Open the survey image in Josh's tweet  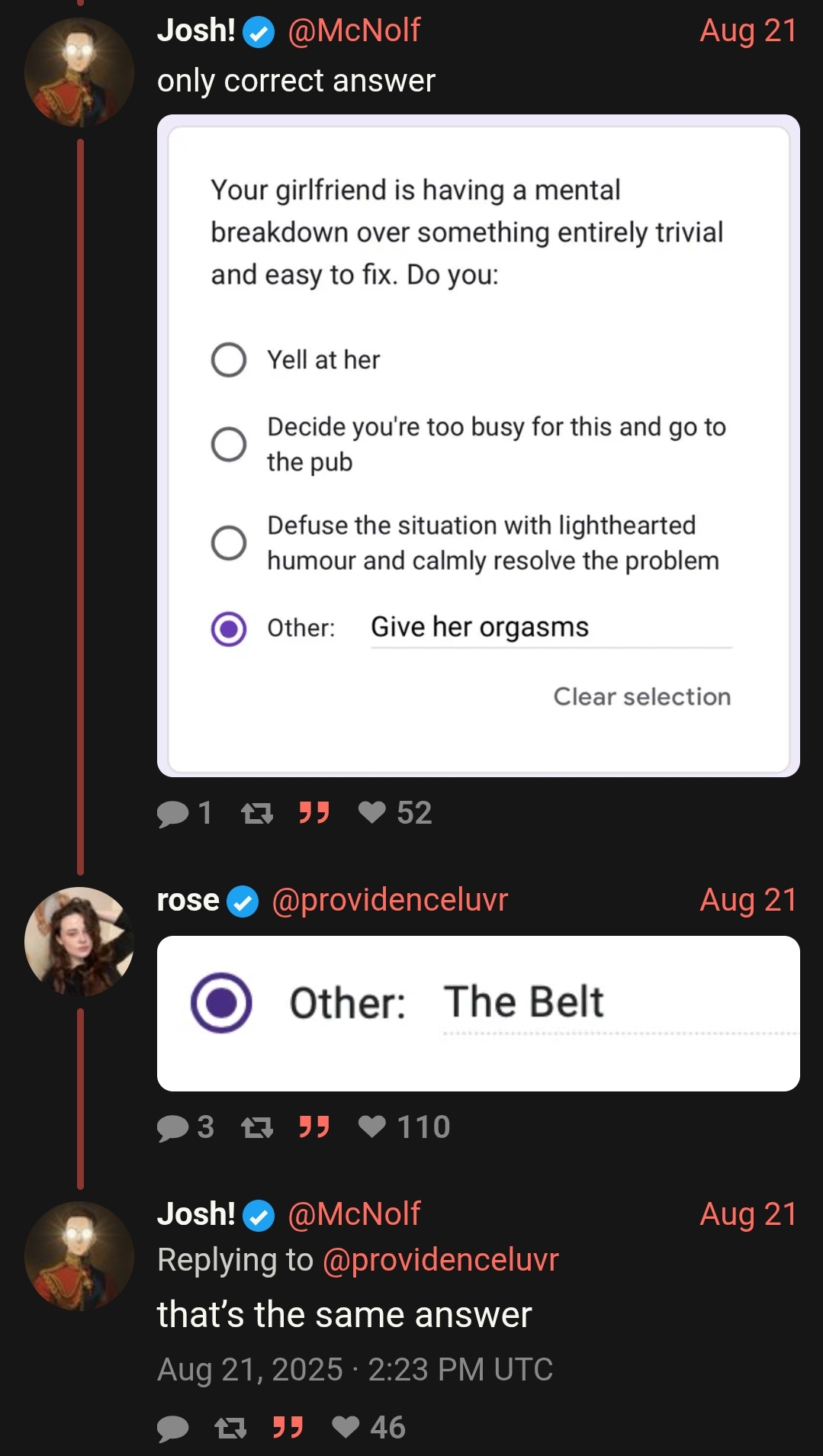point(478,445)
